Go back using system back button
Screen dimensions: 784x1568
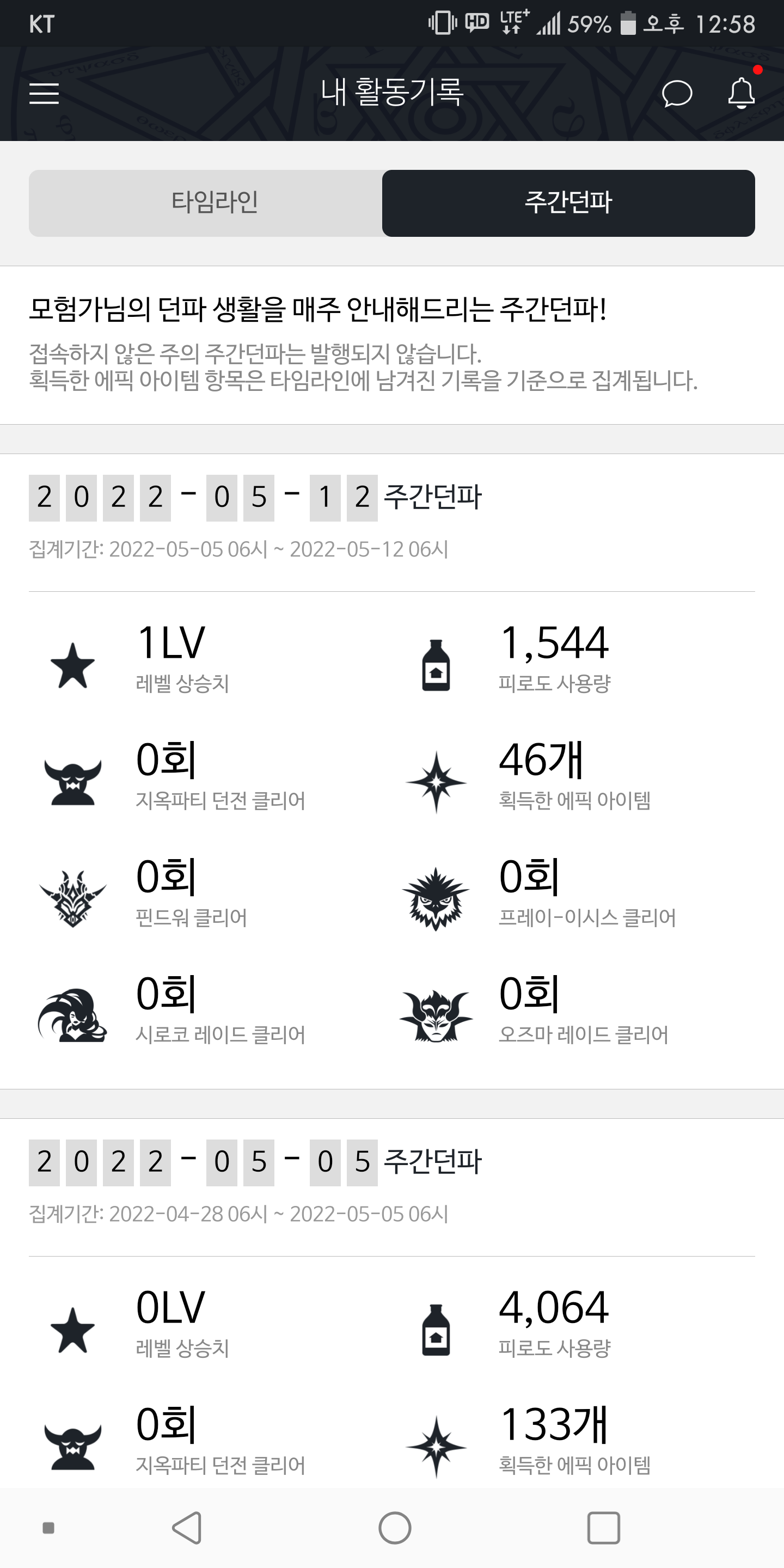point(187,1527)
